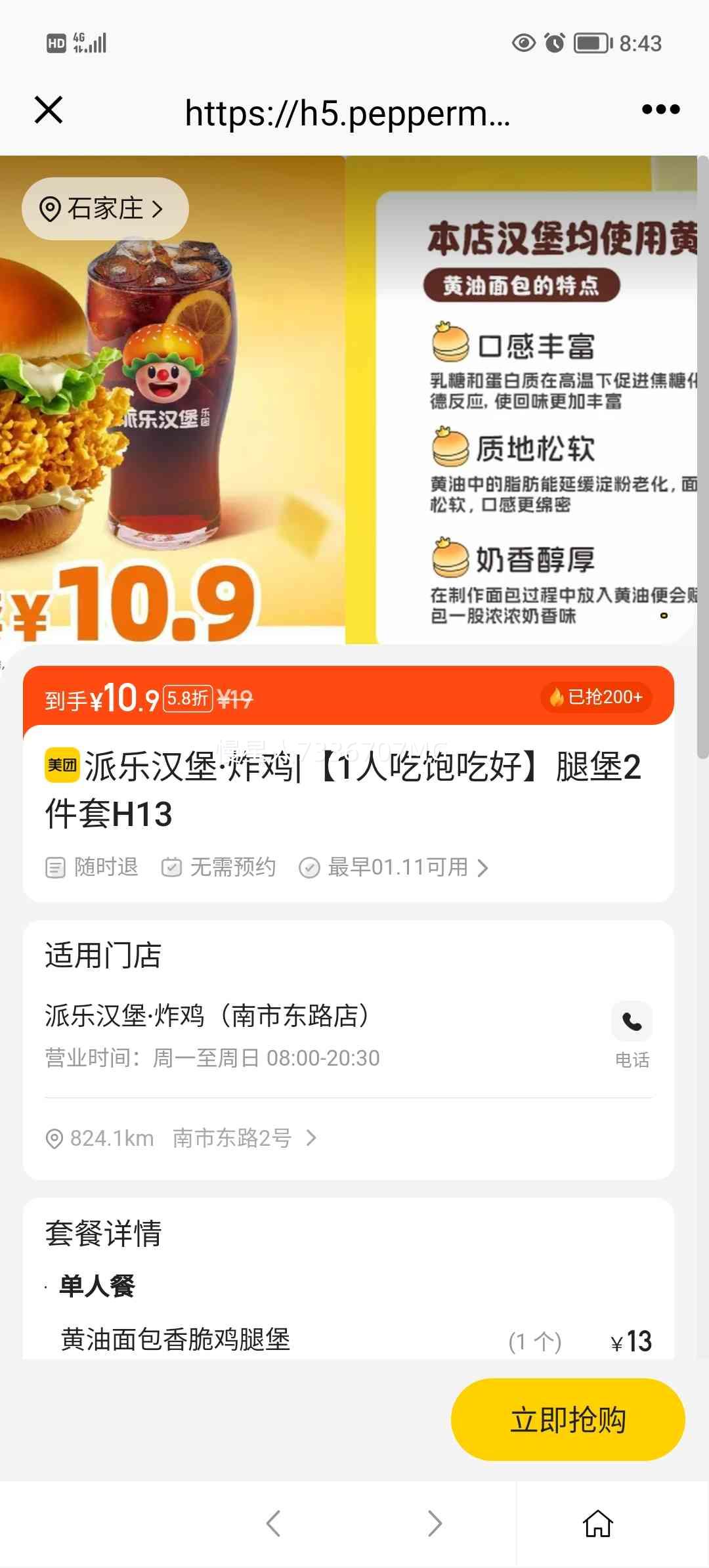709x1568 pixels.
Task: Tap the Home icon in the bottom bar
Action: 596,1522
